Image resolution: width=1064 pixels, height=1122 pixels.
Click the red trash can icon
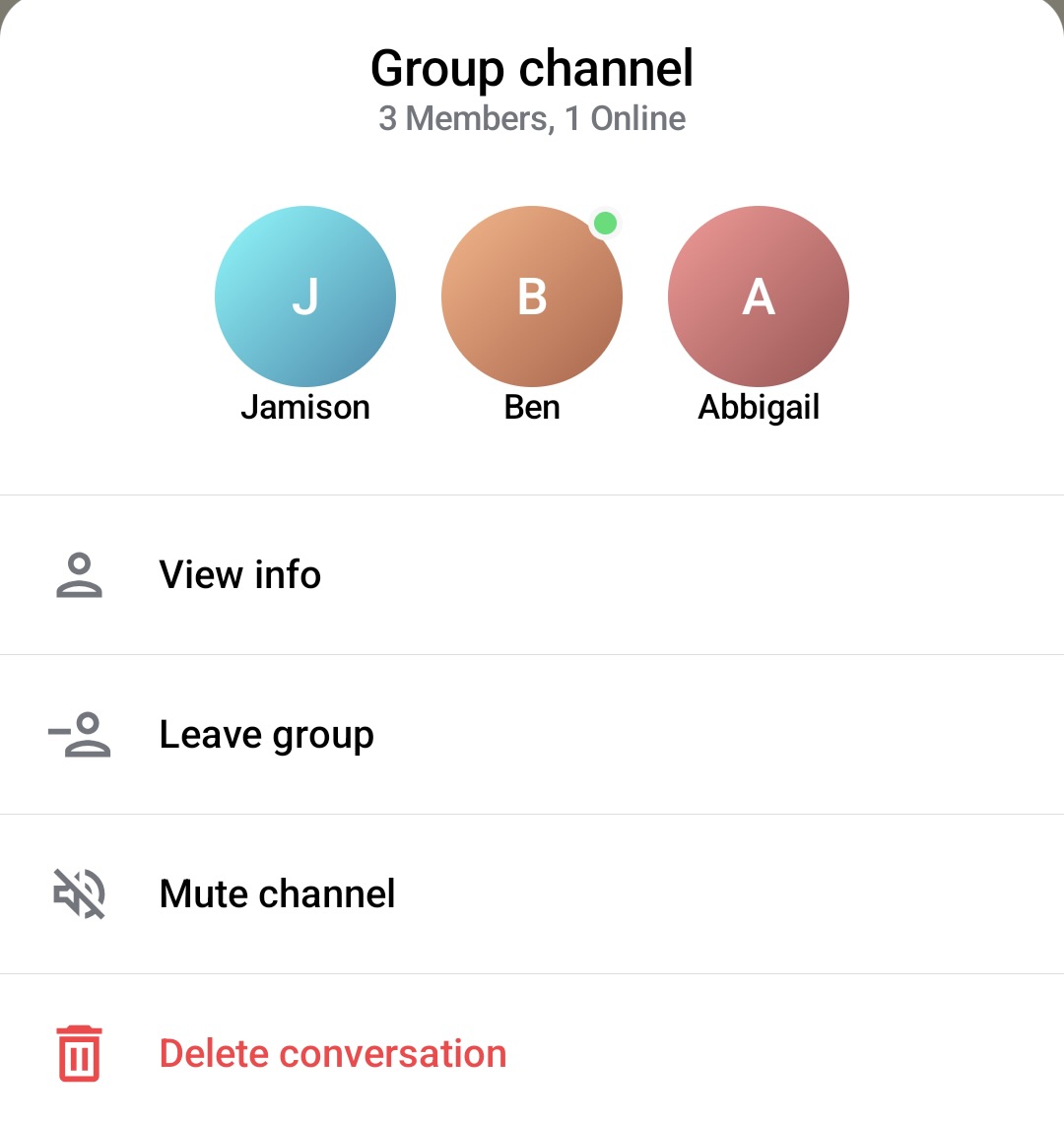point(79,1053)
